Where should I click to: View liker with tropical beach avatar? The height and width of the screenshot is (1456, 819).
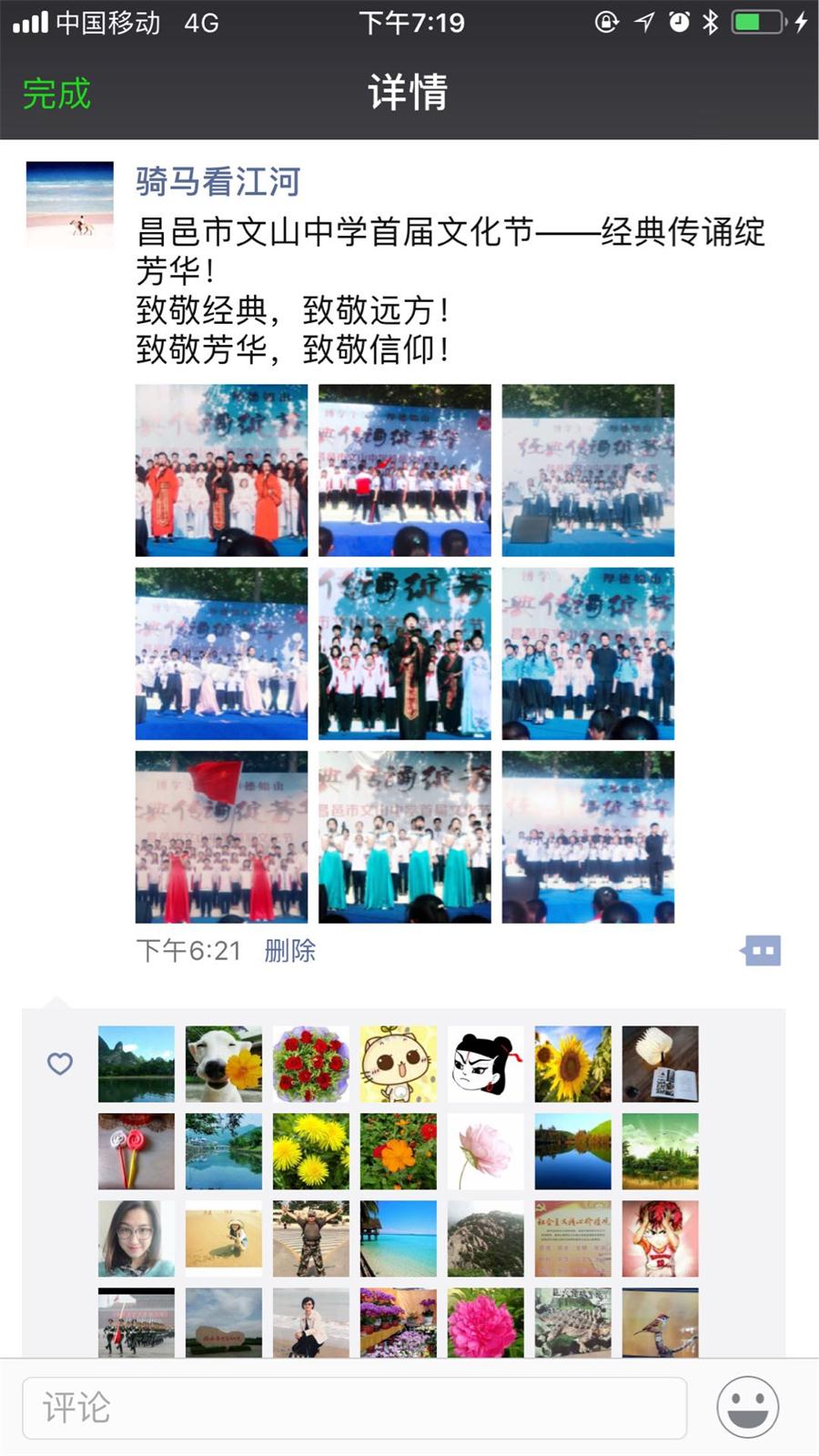[x=398, y=1239]
